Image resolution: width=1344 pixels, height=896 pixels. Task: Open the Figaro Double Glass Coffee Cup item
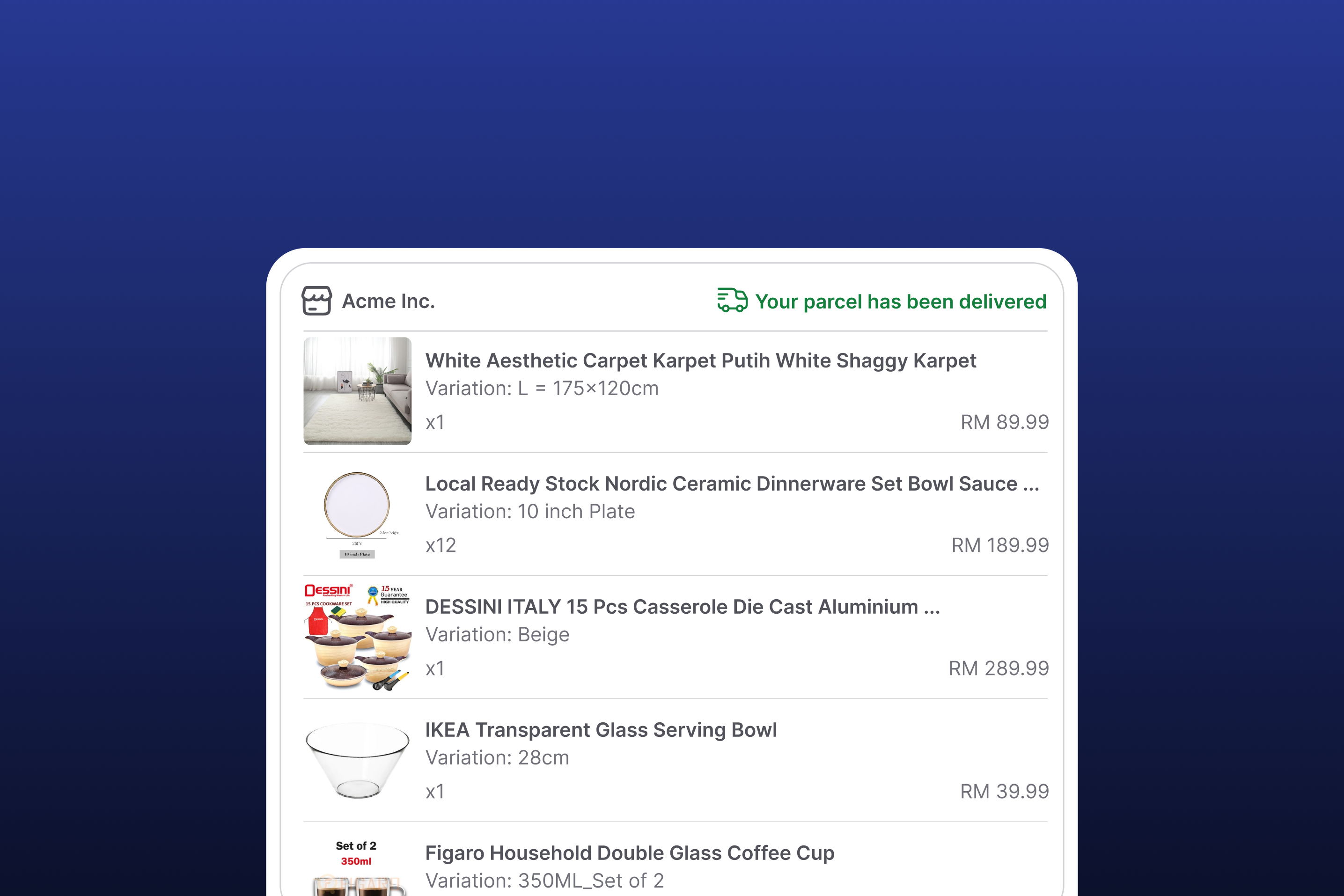629,852
